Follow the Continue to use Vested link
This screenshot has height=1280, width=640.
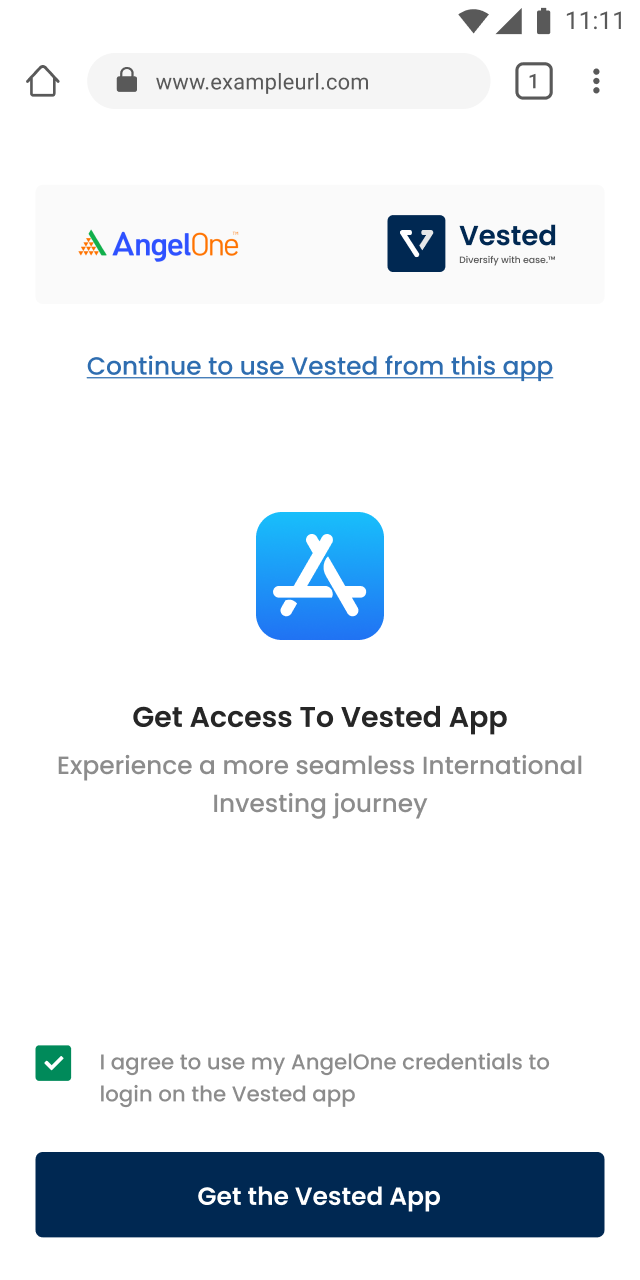click(x=320, y=366)
